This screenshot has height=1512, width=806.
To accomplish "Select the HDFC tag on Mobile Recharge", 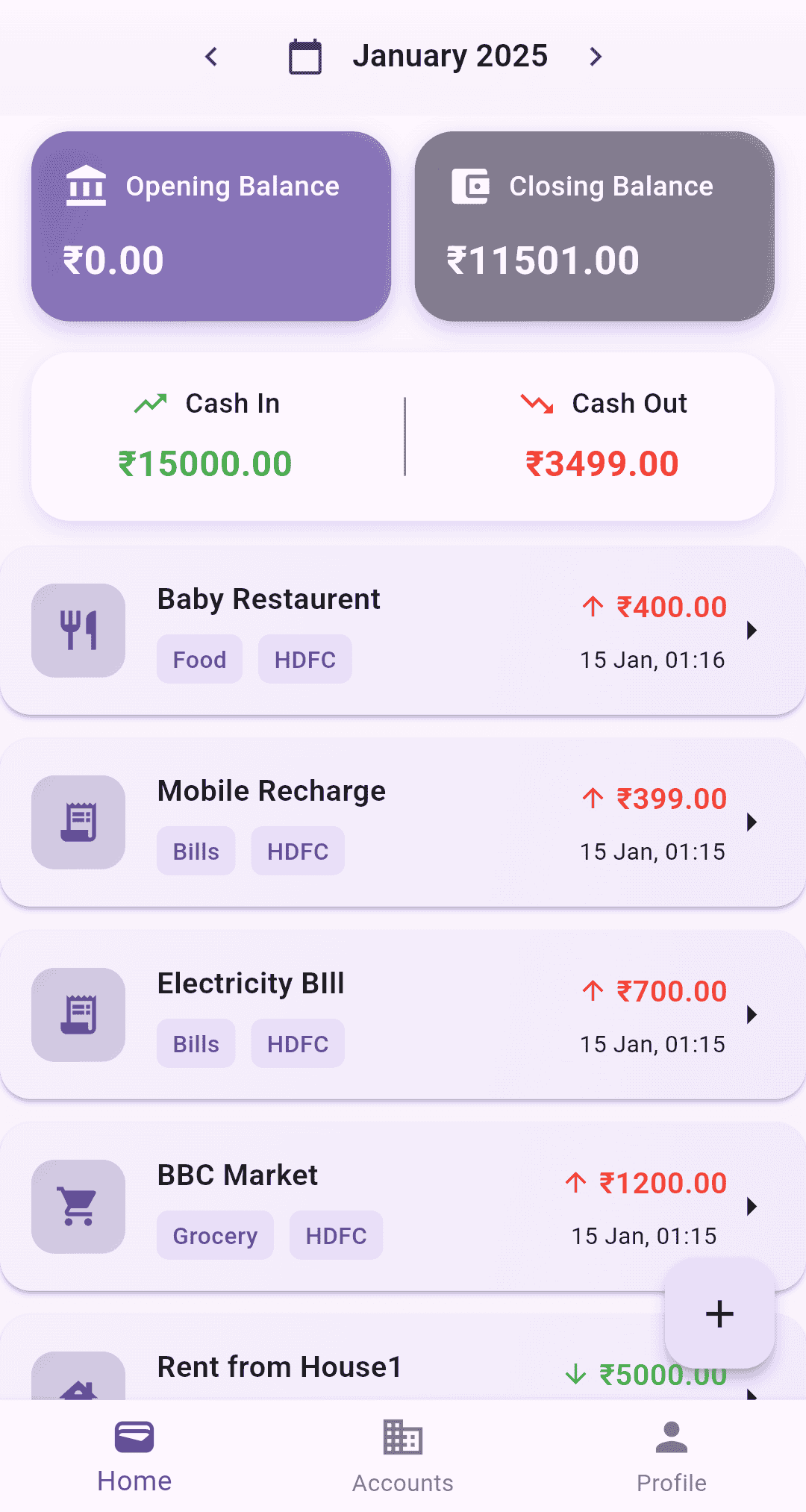I will point(298,851).
